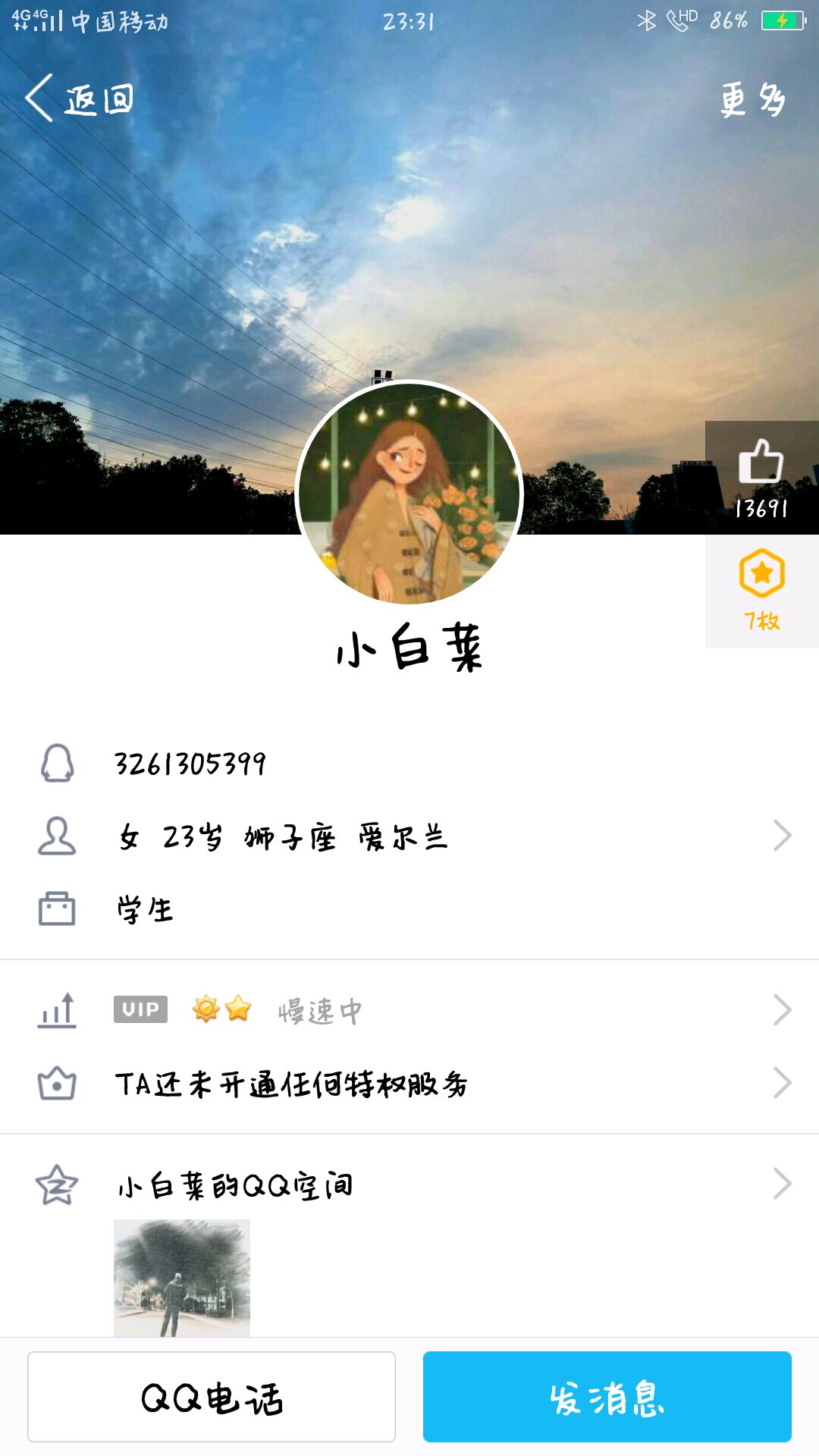Open 小白菜的QQ空间

(409, 1185)
